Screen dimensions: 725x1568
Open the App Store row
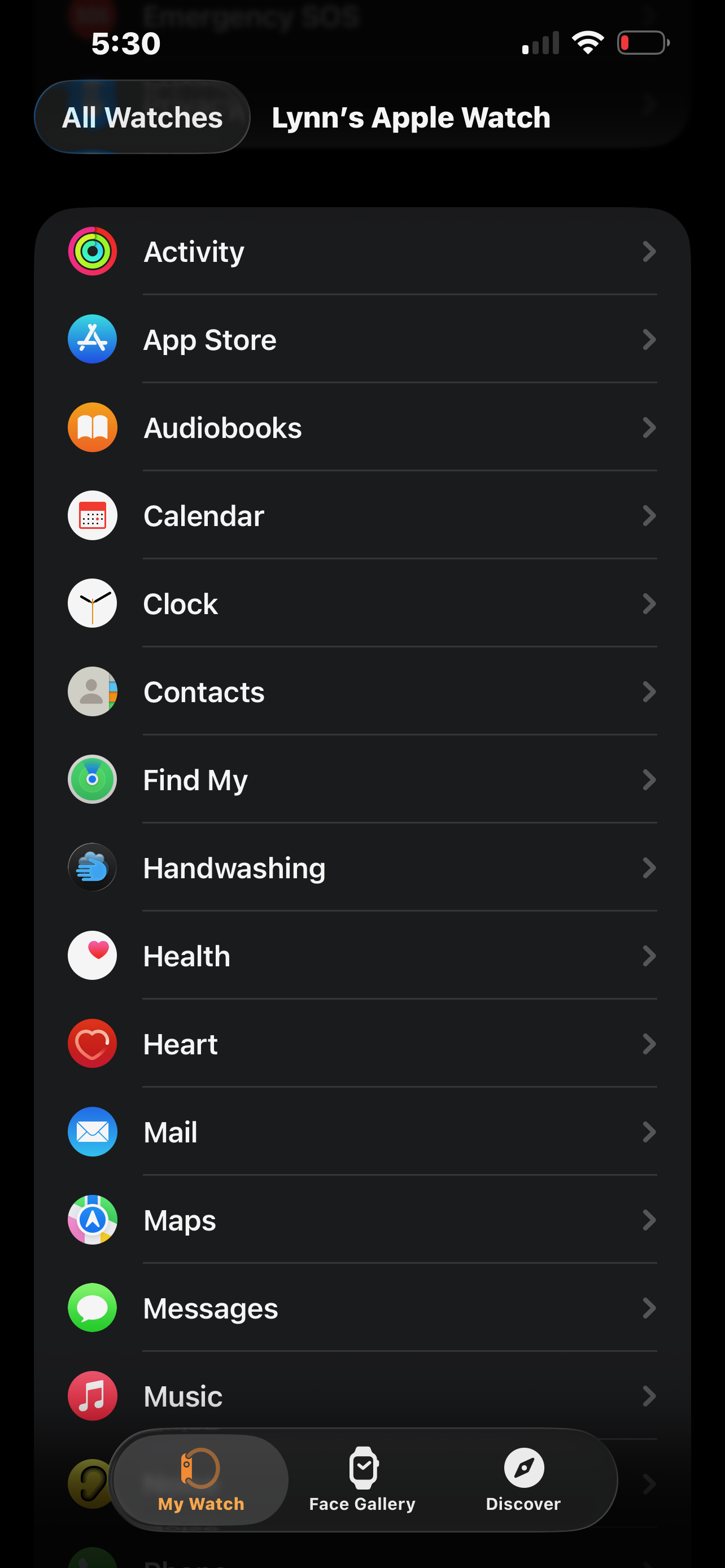pyautogui.click(x=362, y=340)
